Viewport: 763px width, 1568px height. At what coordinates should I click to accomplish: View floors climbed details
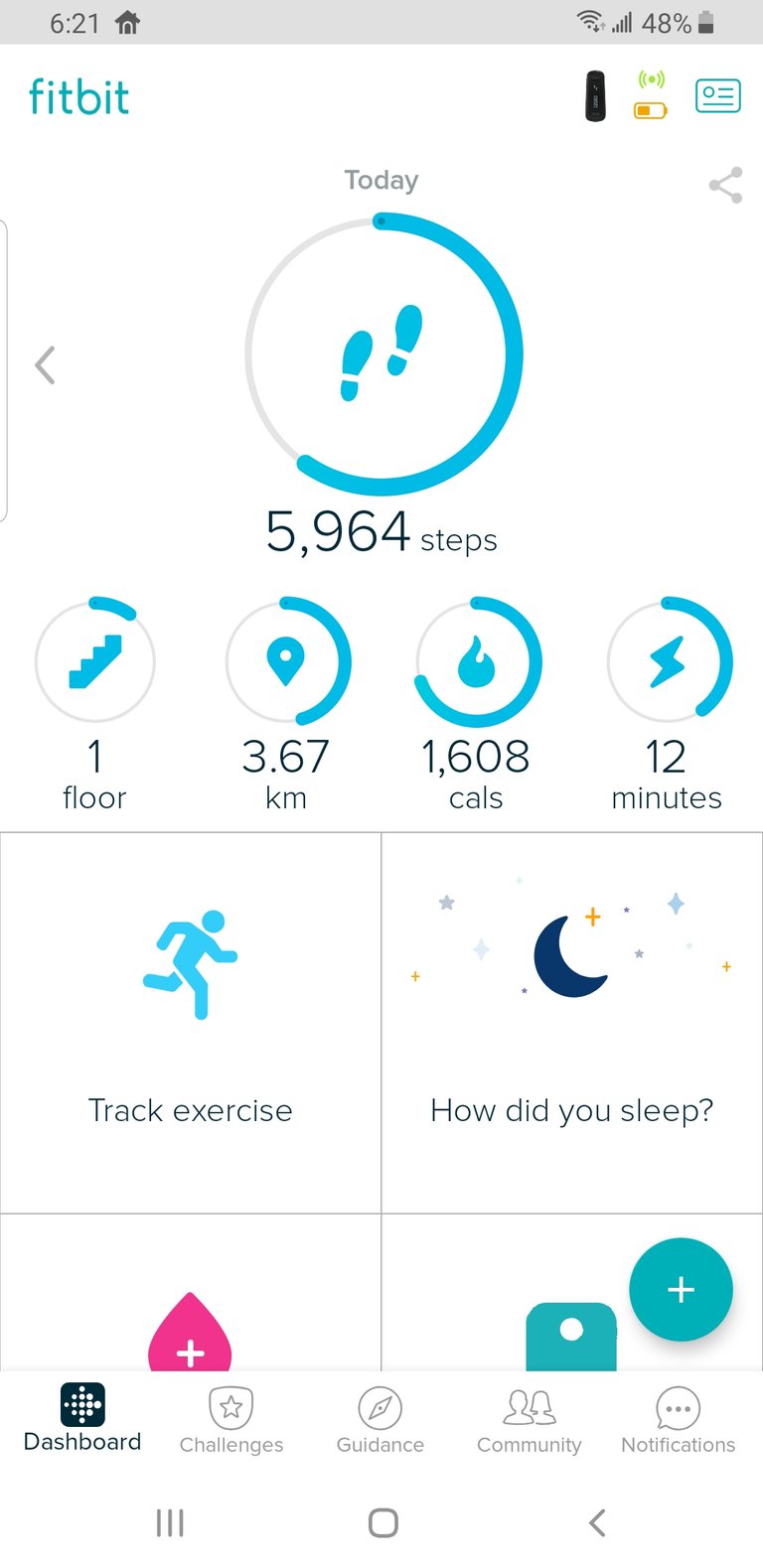click(94, 706)
